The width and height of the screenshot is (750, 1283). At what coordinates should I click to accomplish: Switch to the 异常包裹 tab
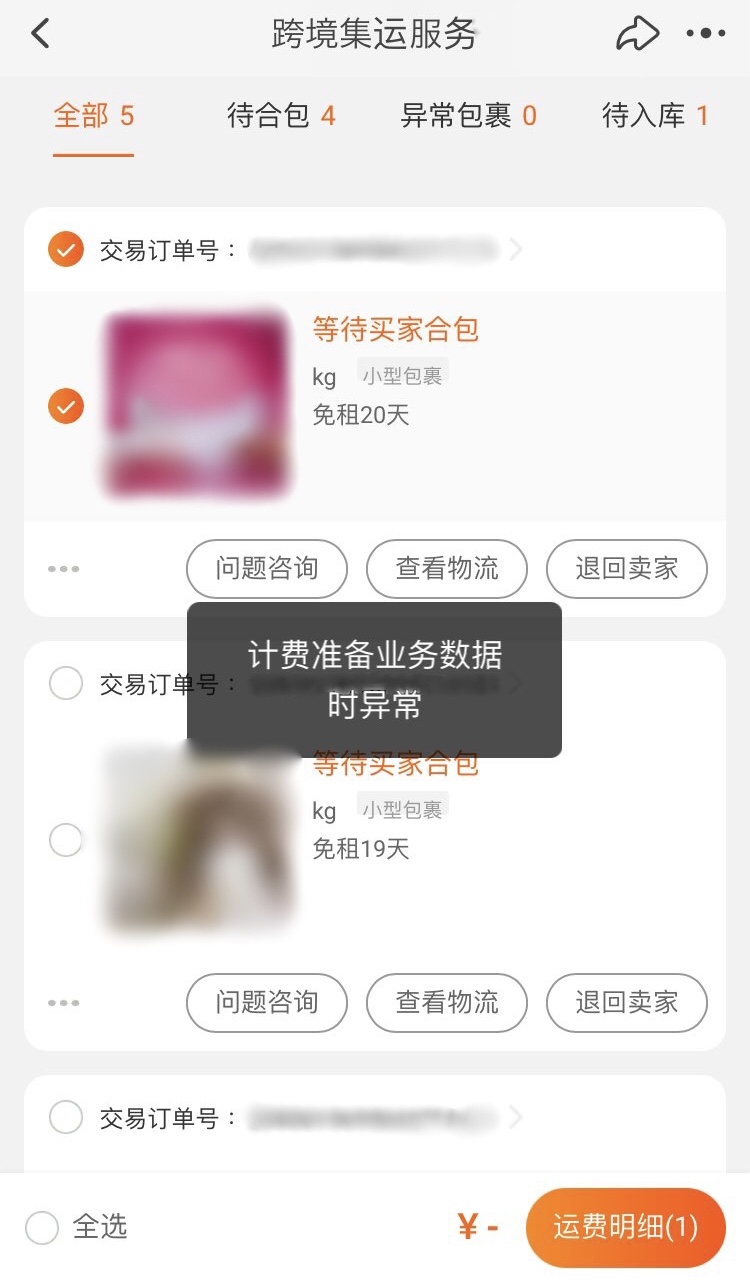pos(468,116)
